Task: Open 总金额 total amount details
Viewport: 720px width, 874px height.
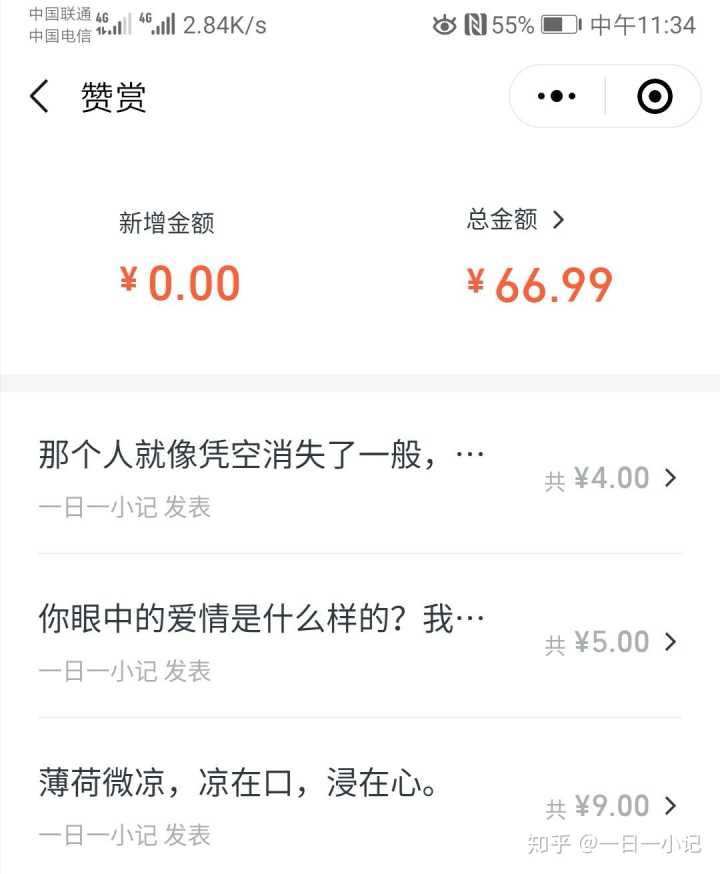Action: tap(516, 221)
